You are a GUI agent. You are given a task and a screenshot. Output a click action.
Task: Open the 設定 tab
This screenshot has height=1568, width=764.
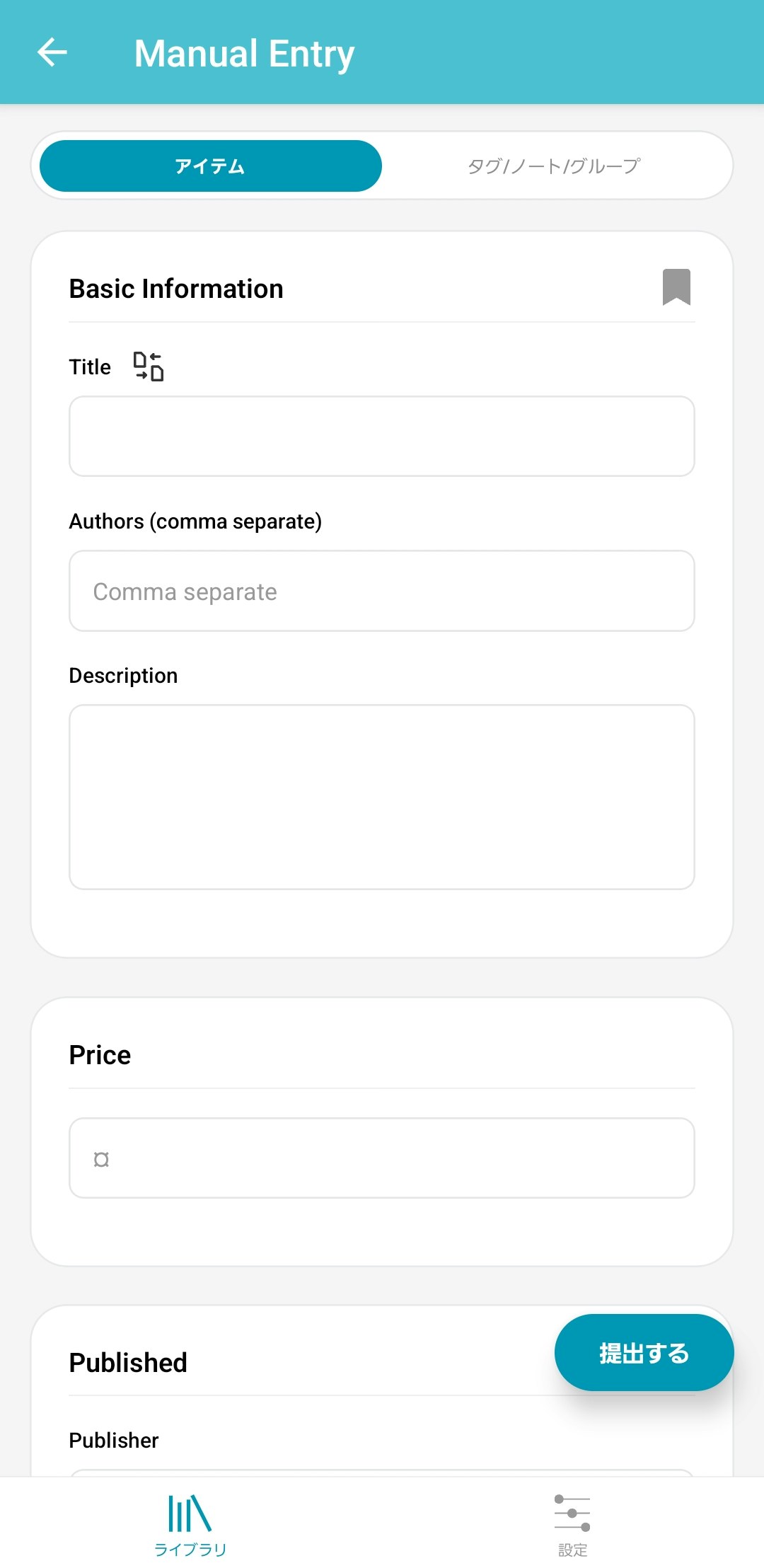[x=572, y=1525]
